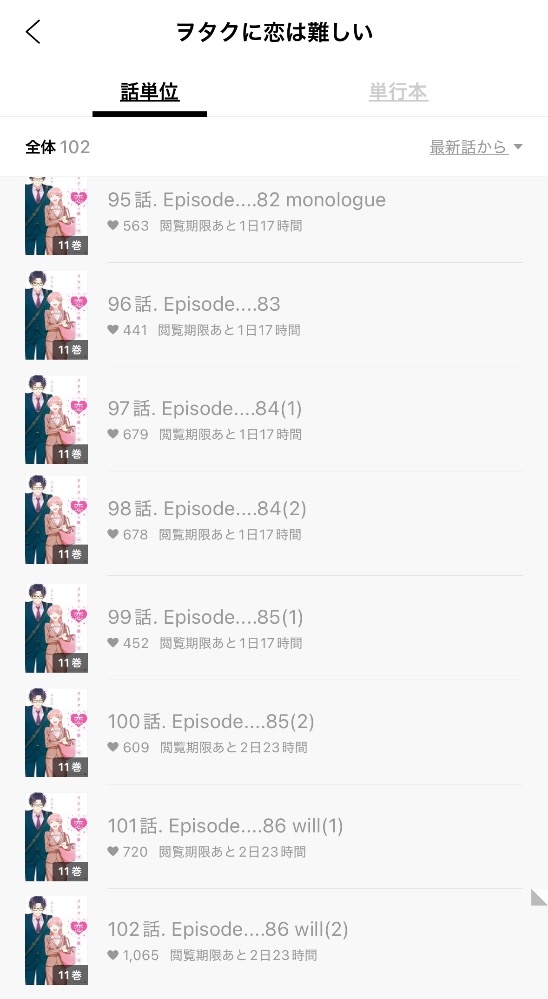Open 100話 Episode 85(2)
548x999 pixels.
274,733
